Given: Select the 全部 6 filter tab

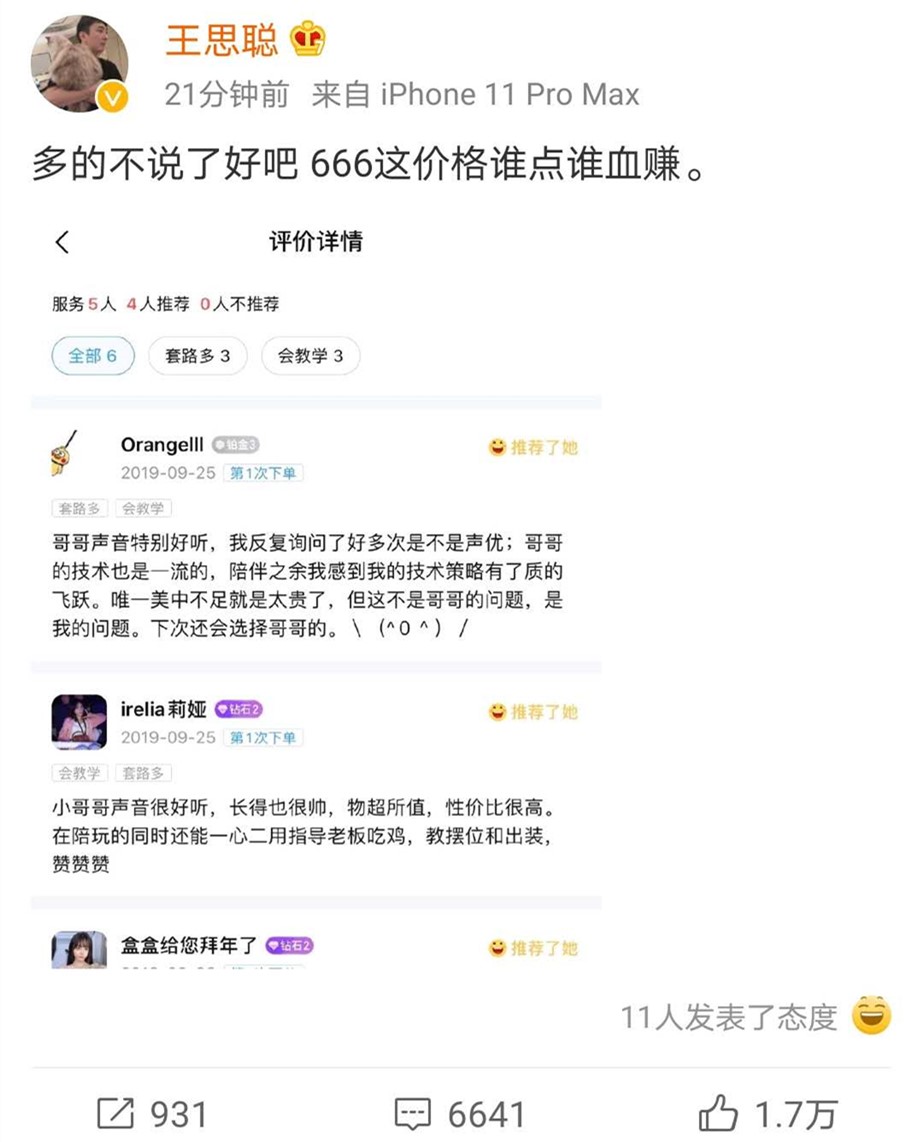Looking at the screenshot, I should 92,355.
